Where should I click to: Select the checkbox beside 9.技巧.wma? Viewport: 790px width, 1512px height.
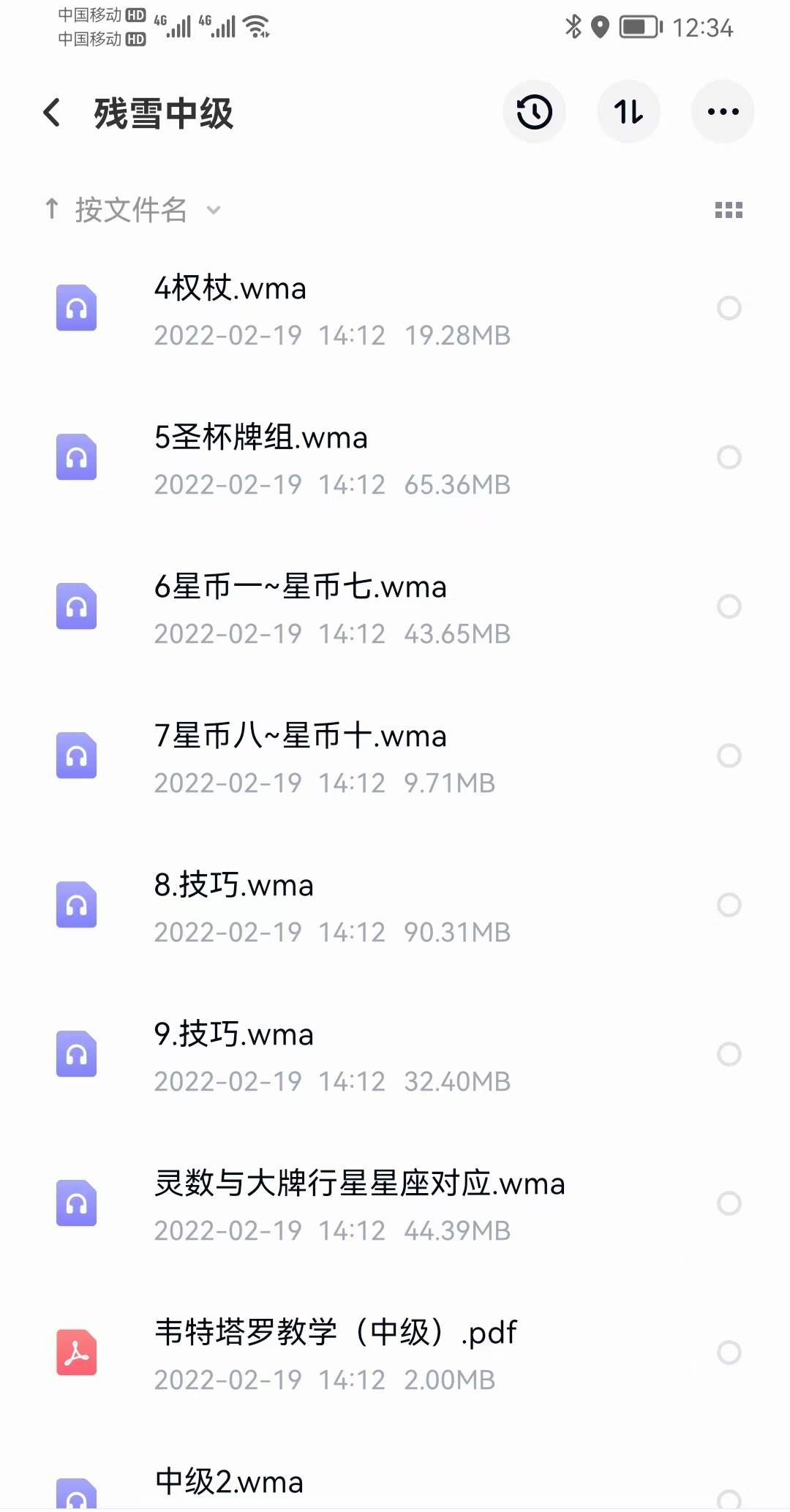pyautogui.click(x=729, y=1054)
